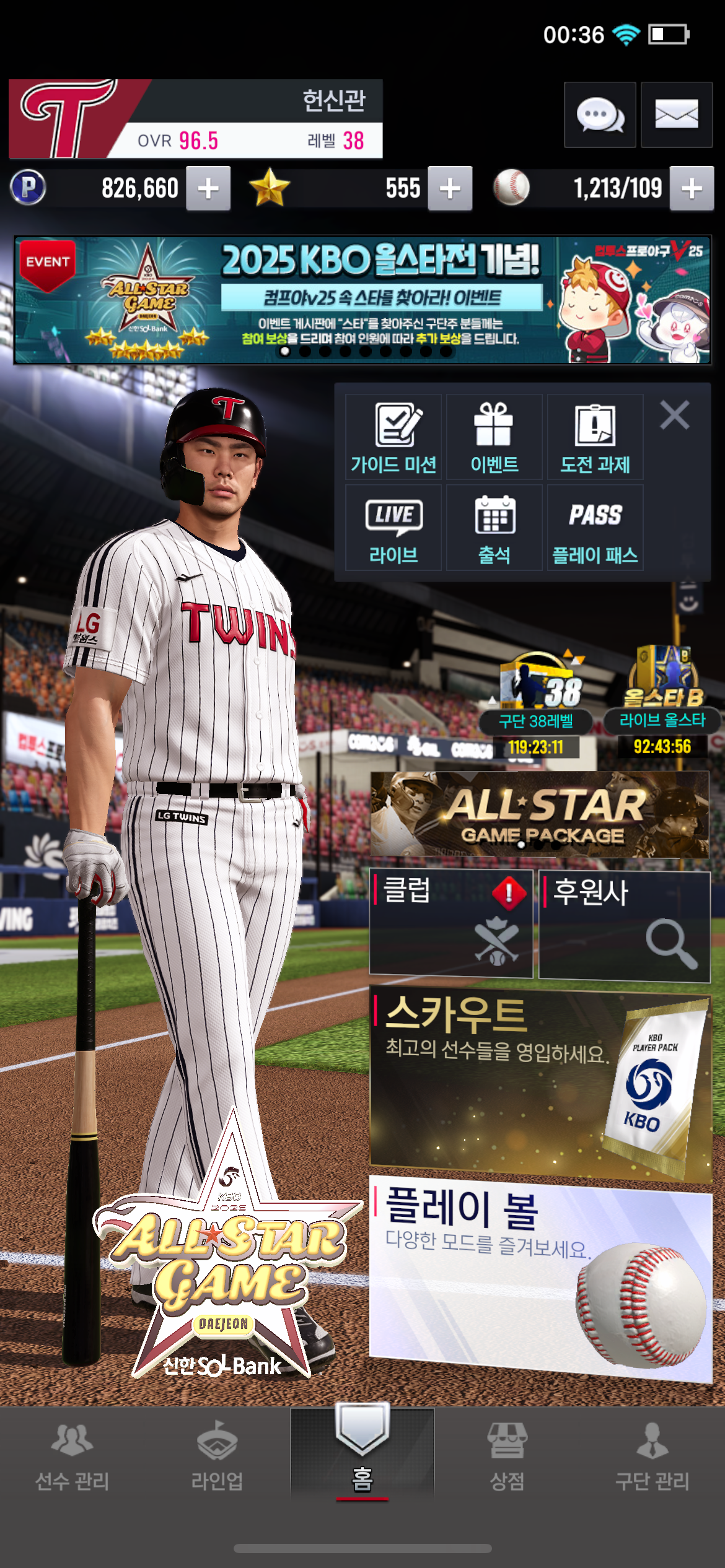The width and height of the screenshot is (725, 1568).
Task: Open the 후원사 sponsor tile
Action: (625, 925)
